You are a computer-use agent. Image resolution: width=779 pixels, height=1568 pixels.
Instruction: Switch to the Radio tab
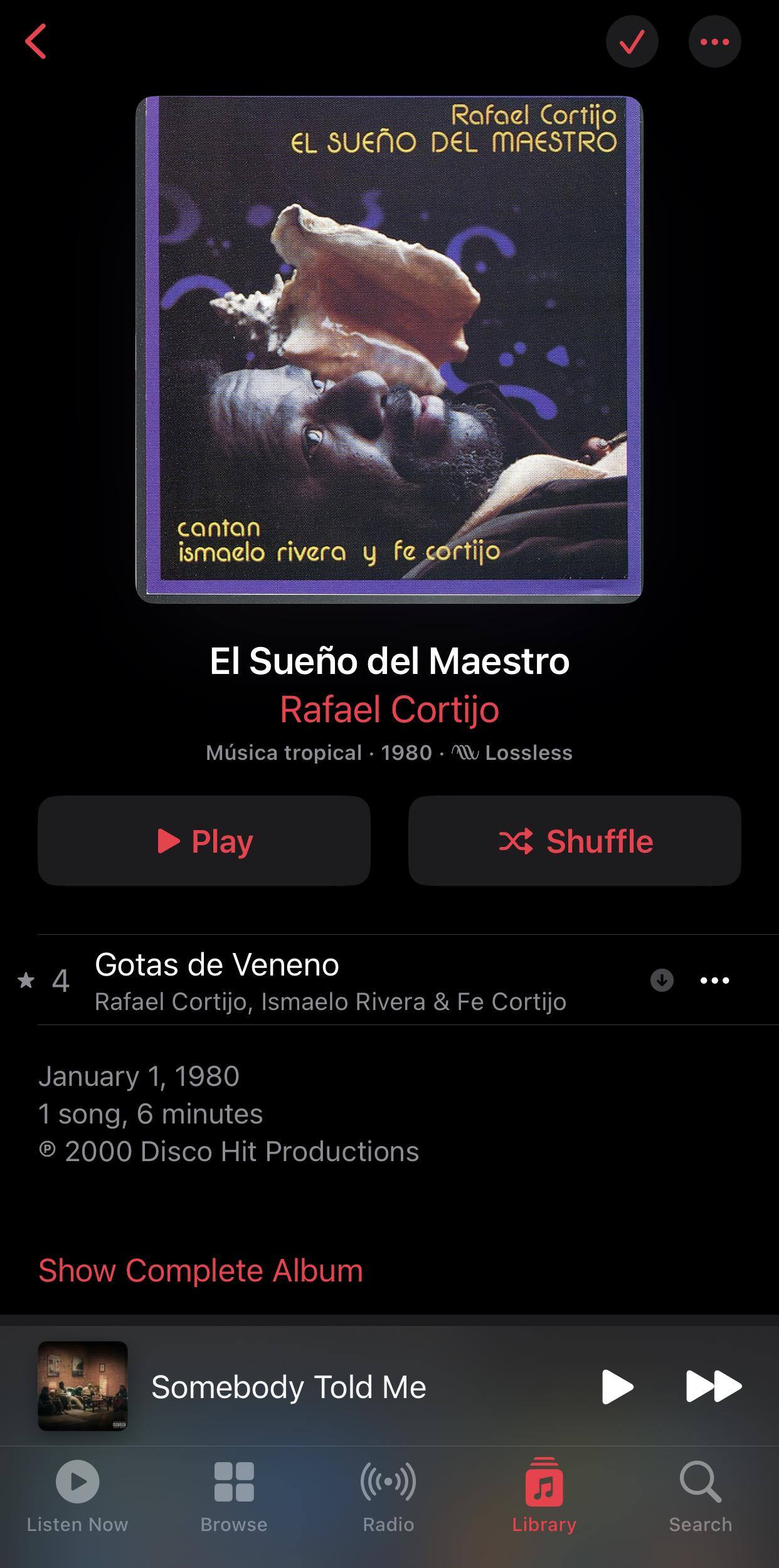[x=388, y=1495]
